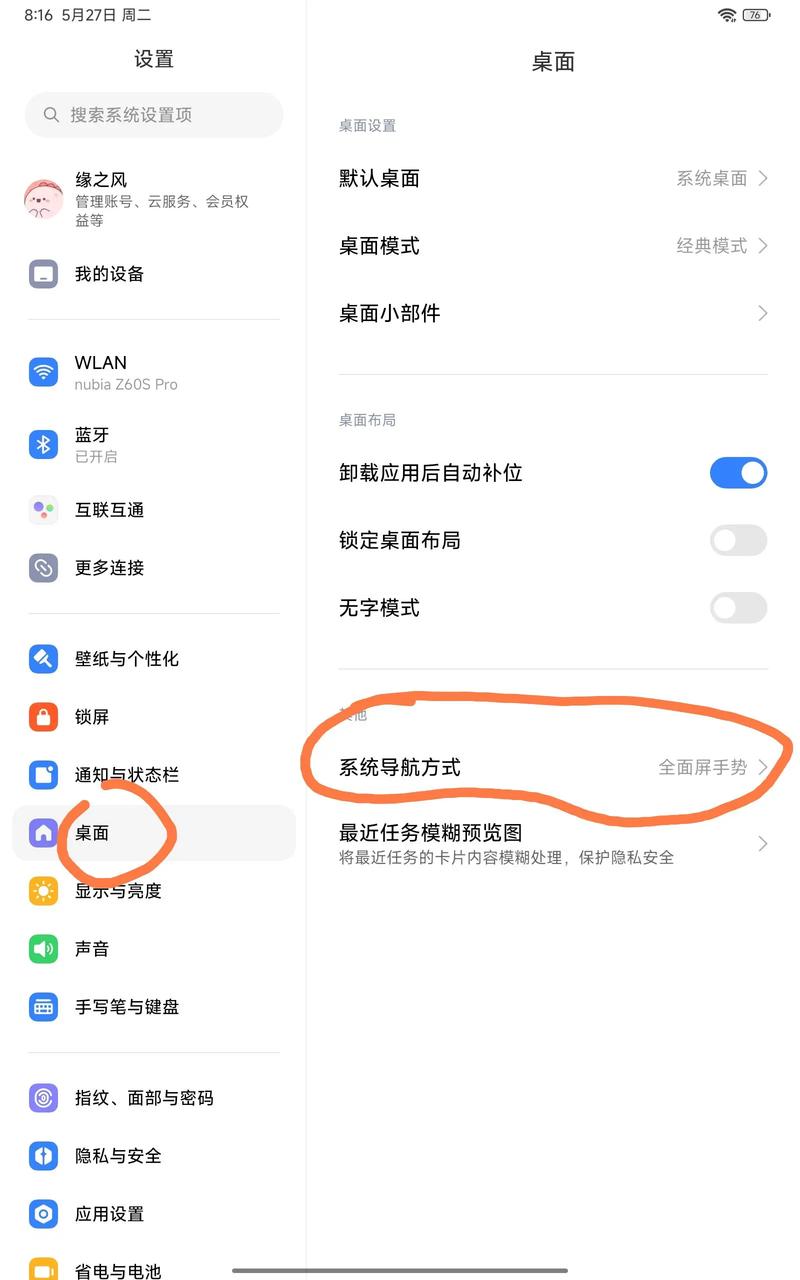Turn on 无字模式 switch
The height and width of the screenshot is (1280, 800).
point(738,608)
